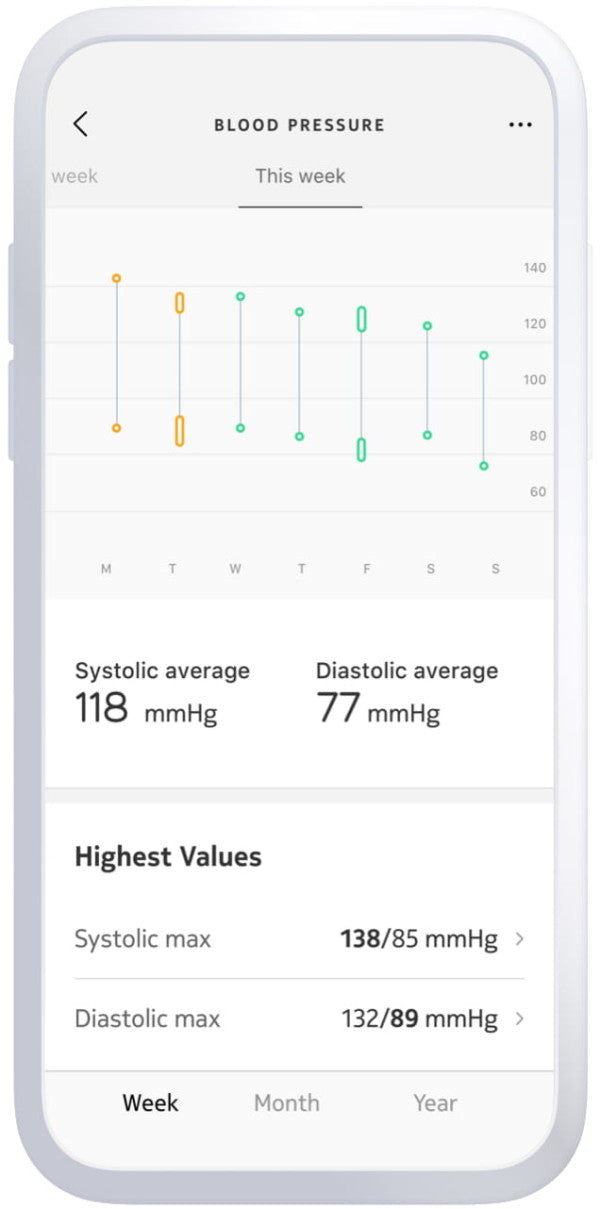Open the Systolic max reading details
Image resolution: width=600 pixels, height=1209 pixels.
pos(299,939)
